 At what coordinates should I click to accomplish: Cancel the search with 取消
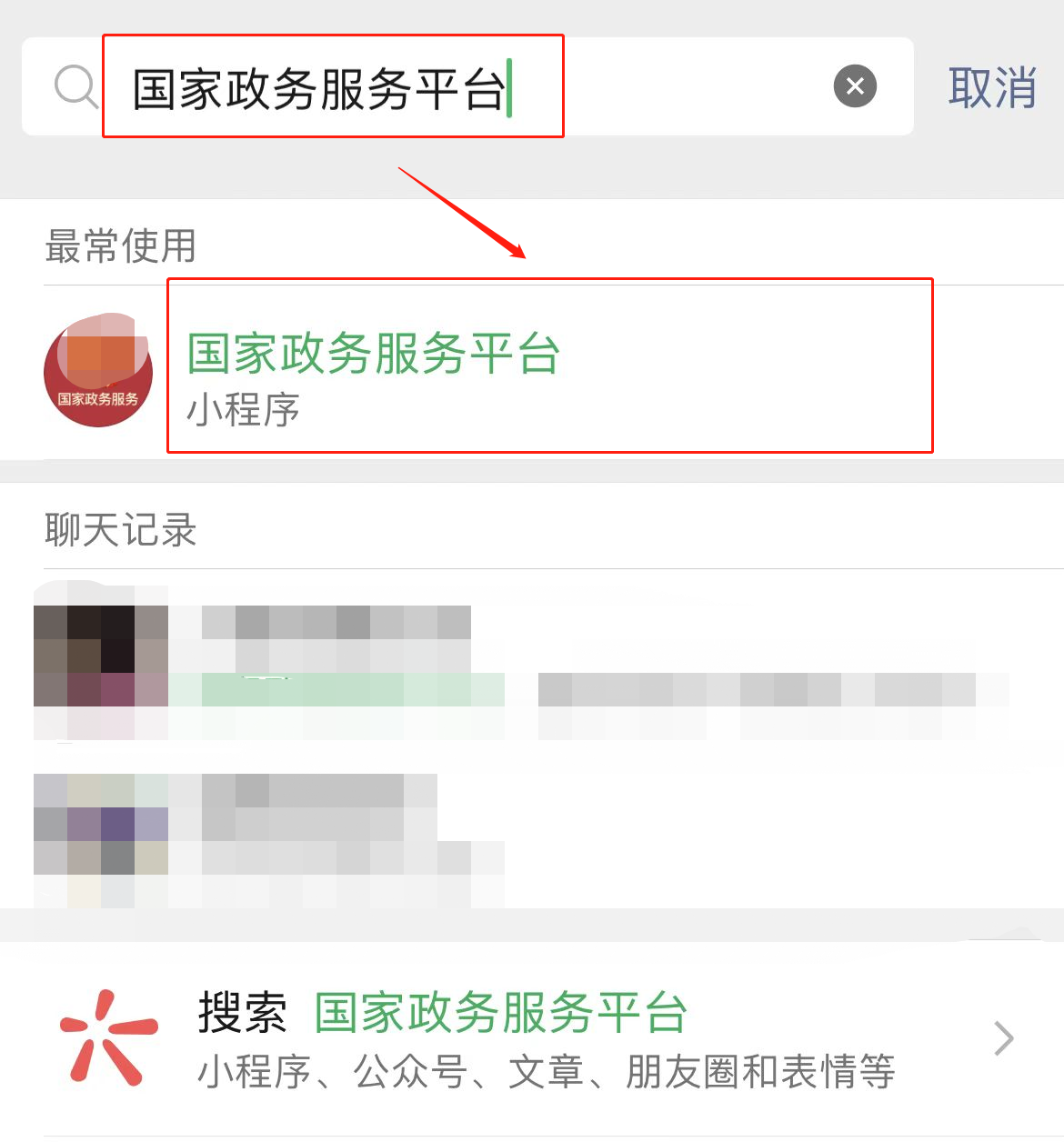991,88
